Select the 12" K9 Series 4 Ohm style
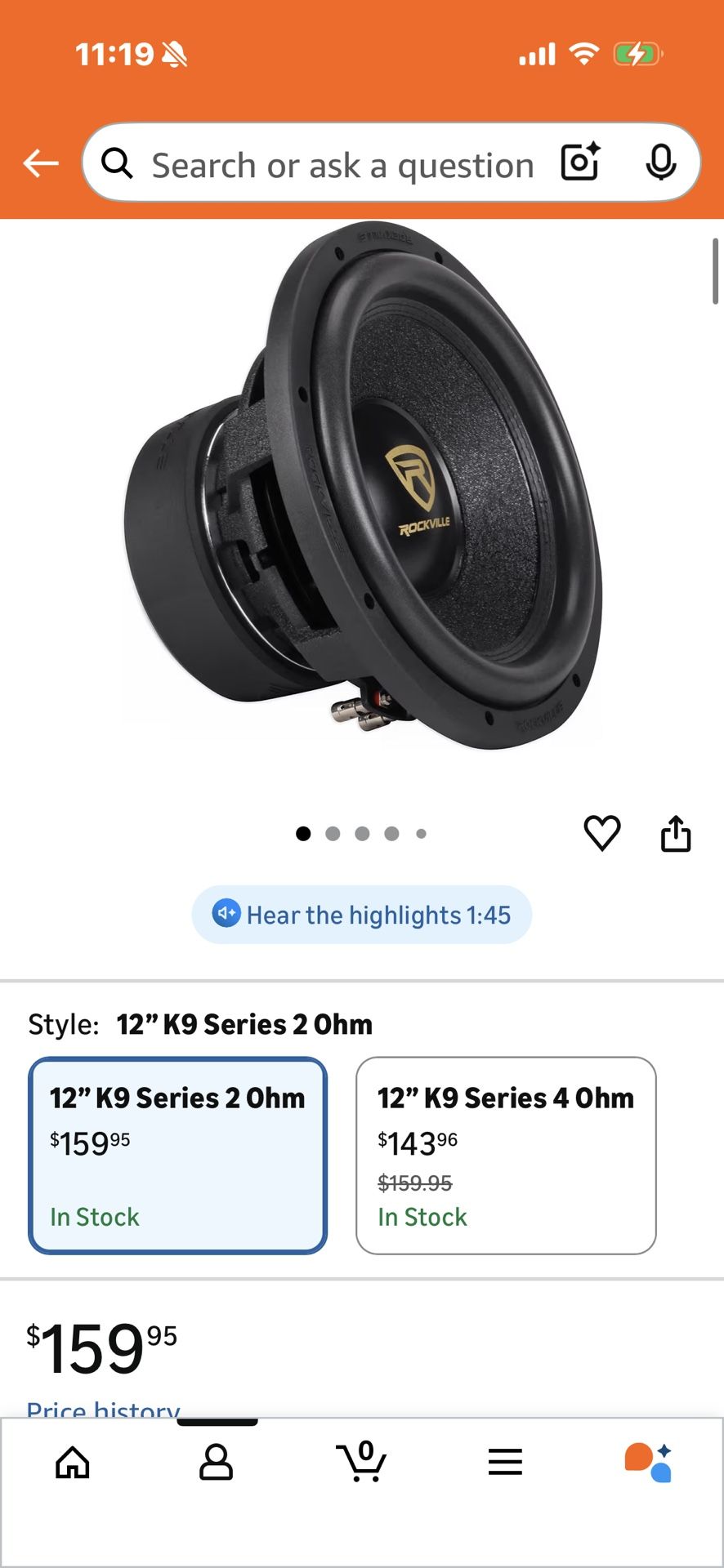The height and width of the screenshot is (1568, 724). click(x=506, y=1152)
